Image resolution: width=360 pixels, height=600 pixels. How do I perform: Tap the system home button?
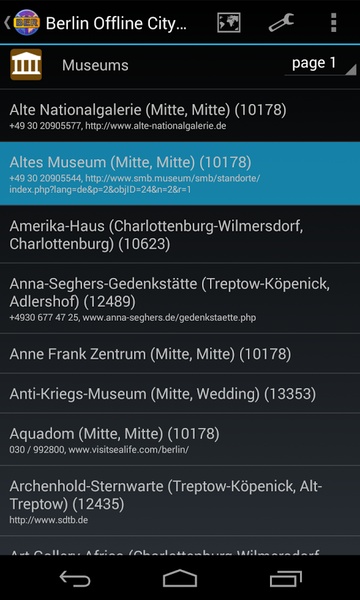pyautogui.click(x=180, y=578)
